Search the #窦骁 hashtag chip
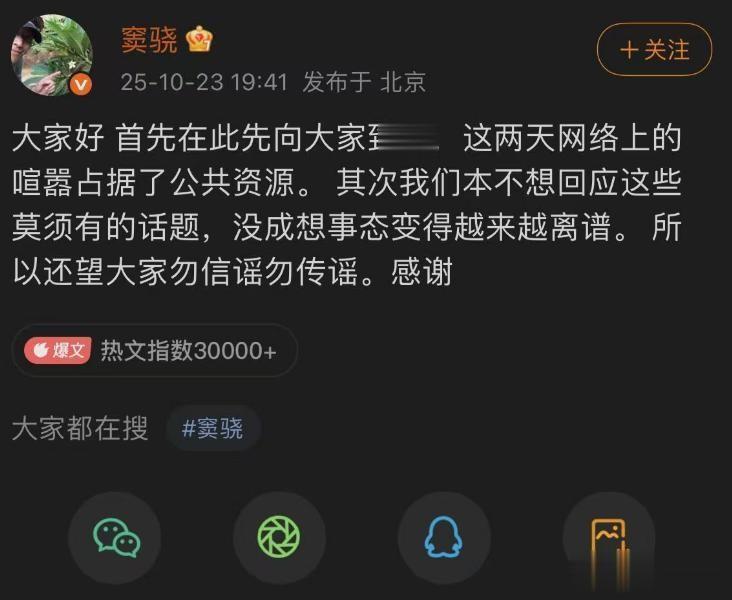Viewport: 732px width, 600px height. [213, 429]
